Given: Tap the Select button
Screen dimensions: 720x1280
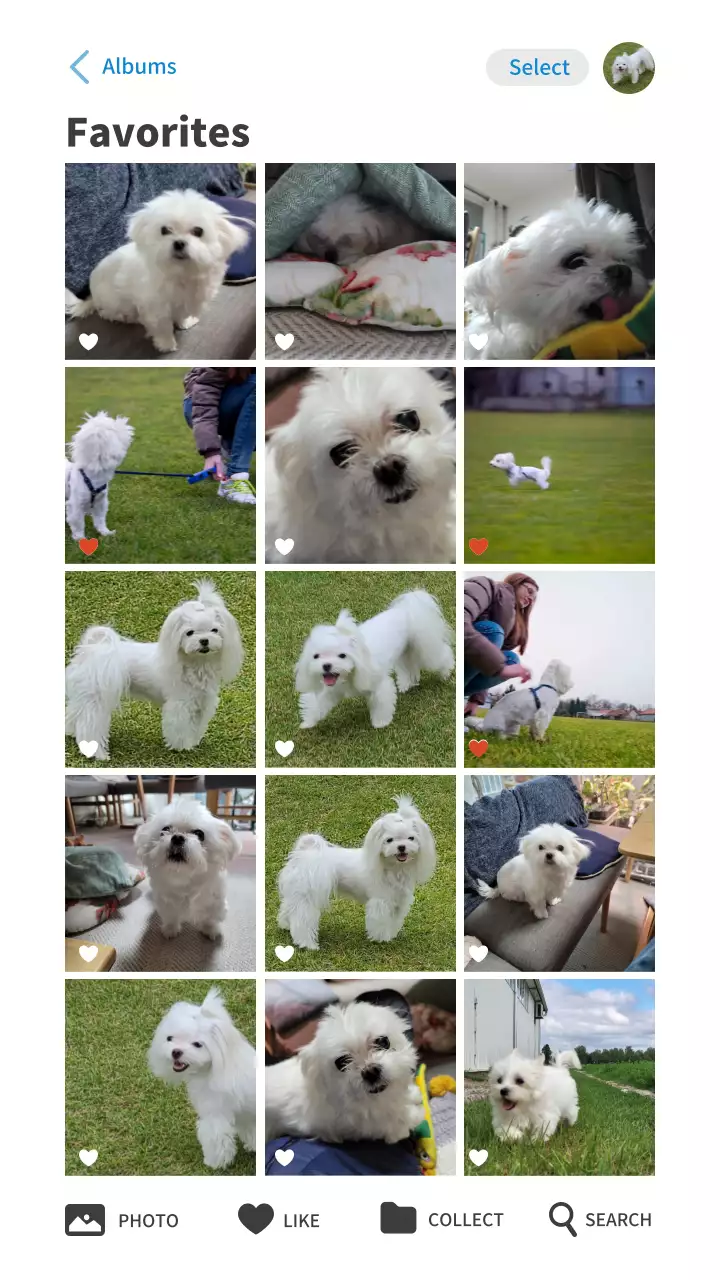Looking at the screenshot, I should pos(538,67).
